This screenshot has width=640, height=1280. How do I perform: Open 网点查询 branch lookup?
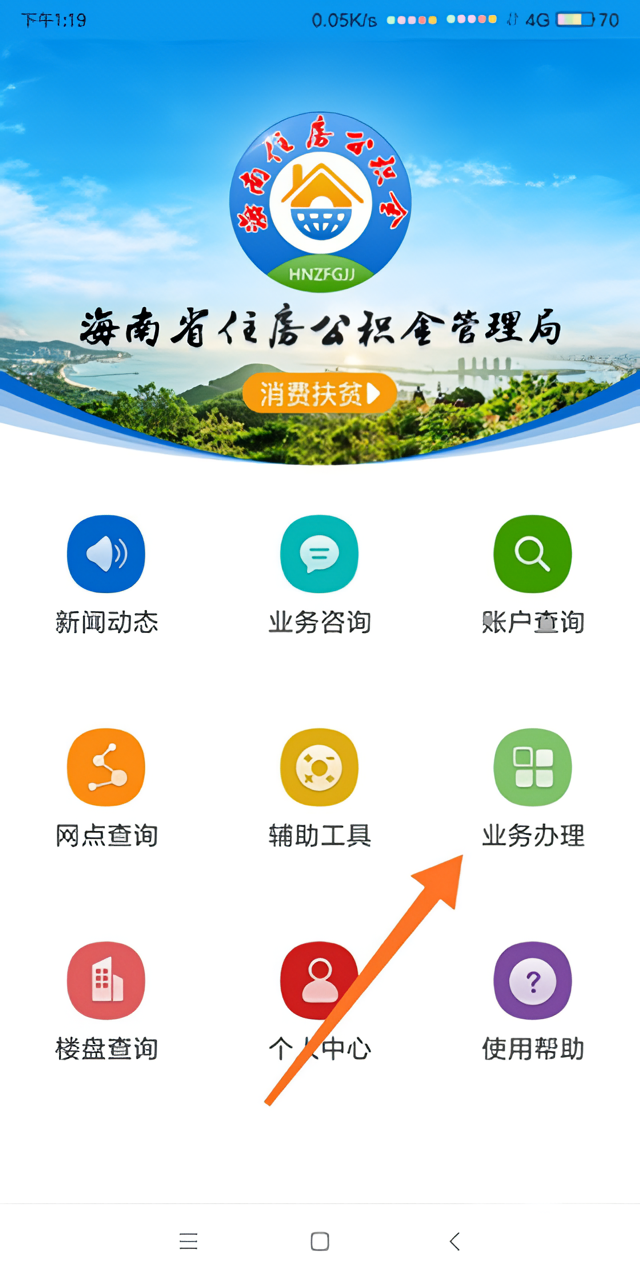(106, 767)
